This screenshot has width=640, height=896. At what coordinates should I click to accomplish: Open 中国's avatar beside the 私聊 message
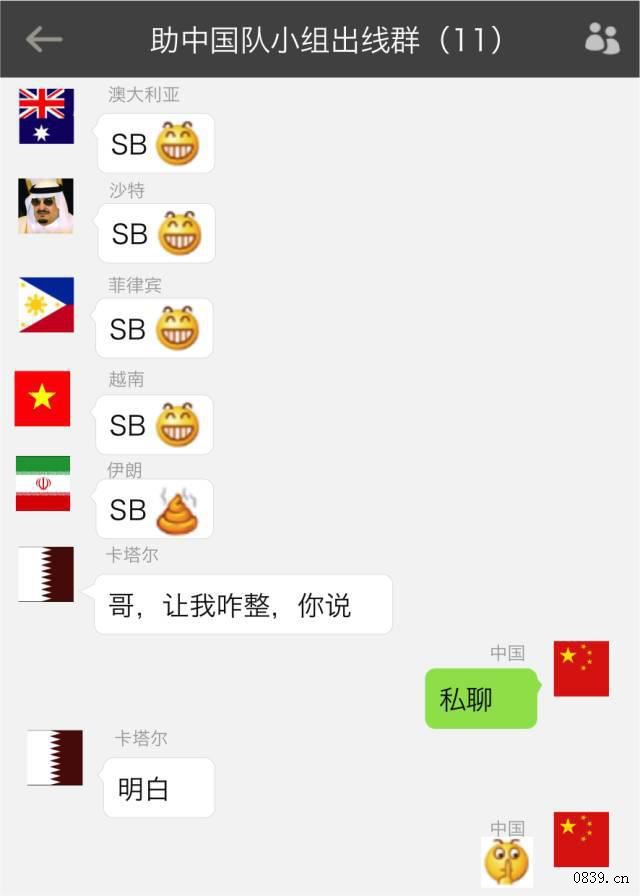coord(581,668)
